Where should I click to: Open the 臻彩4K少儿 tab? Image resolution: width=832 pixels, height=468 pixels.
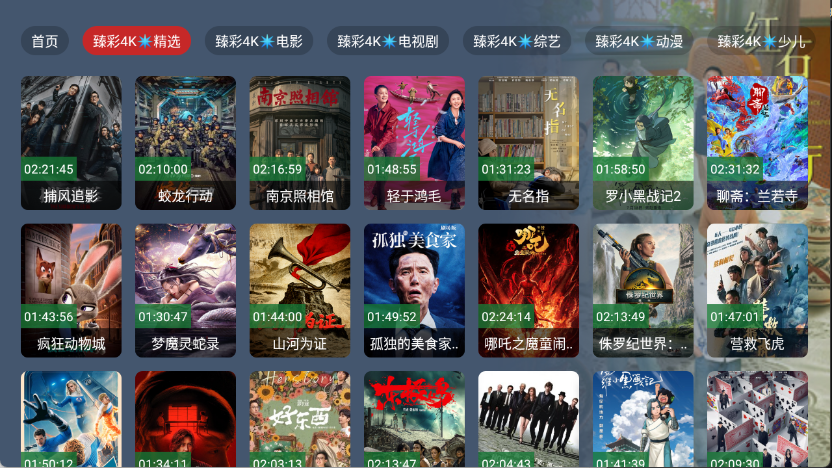click(x=762, y=41)
